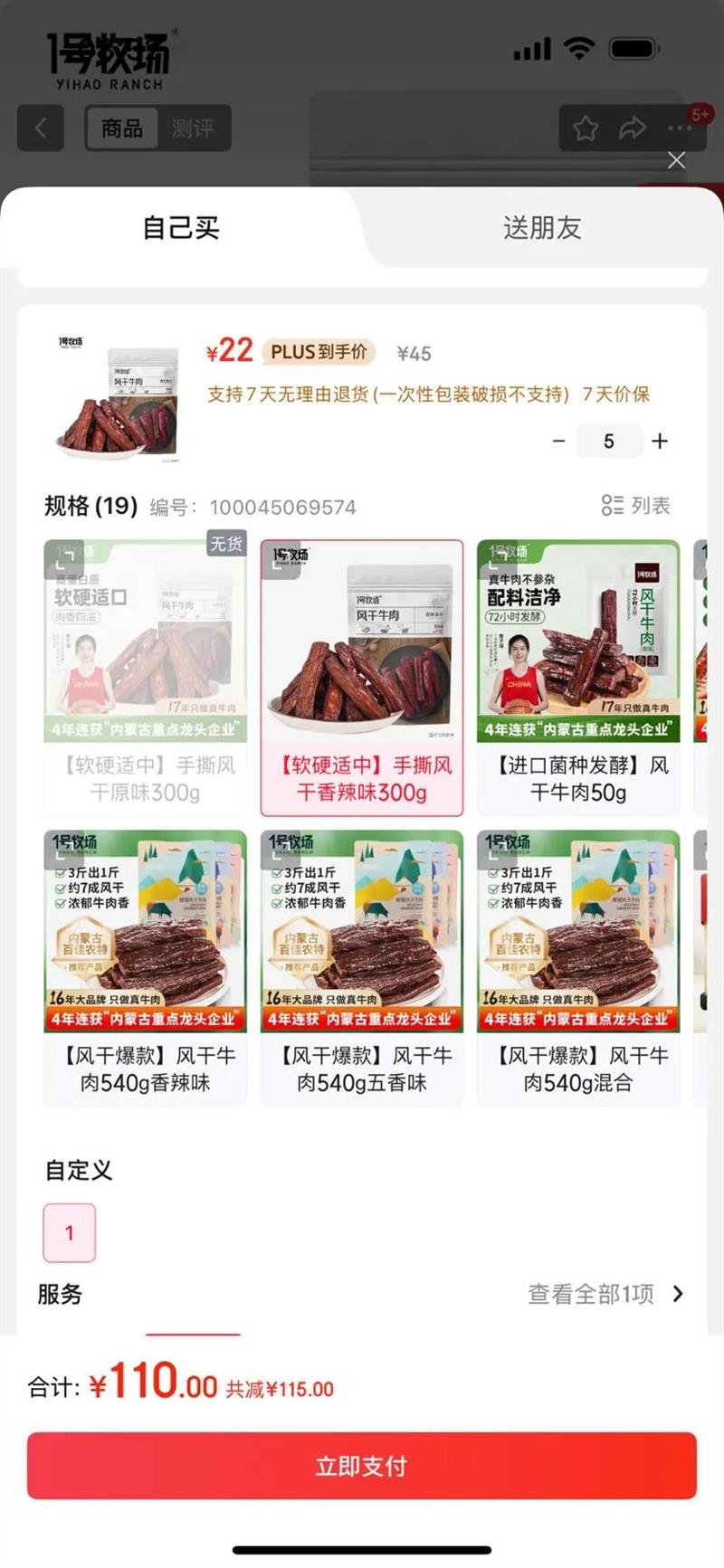Choose the 进口菌种发酵 风干牛肉50g spec
The image size is (724, 1568).
point(578,678)
